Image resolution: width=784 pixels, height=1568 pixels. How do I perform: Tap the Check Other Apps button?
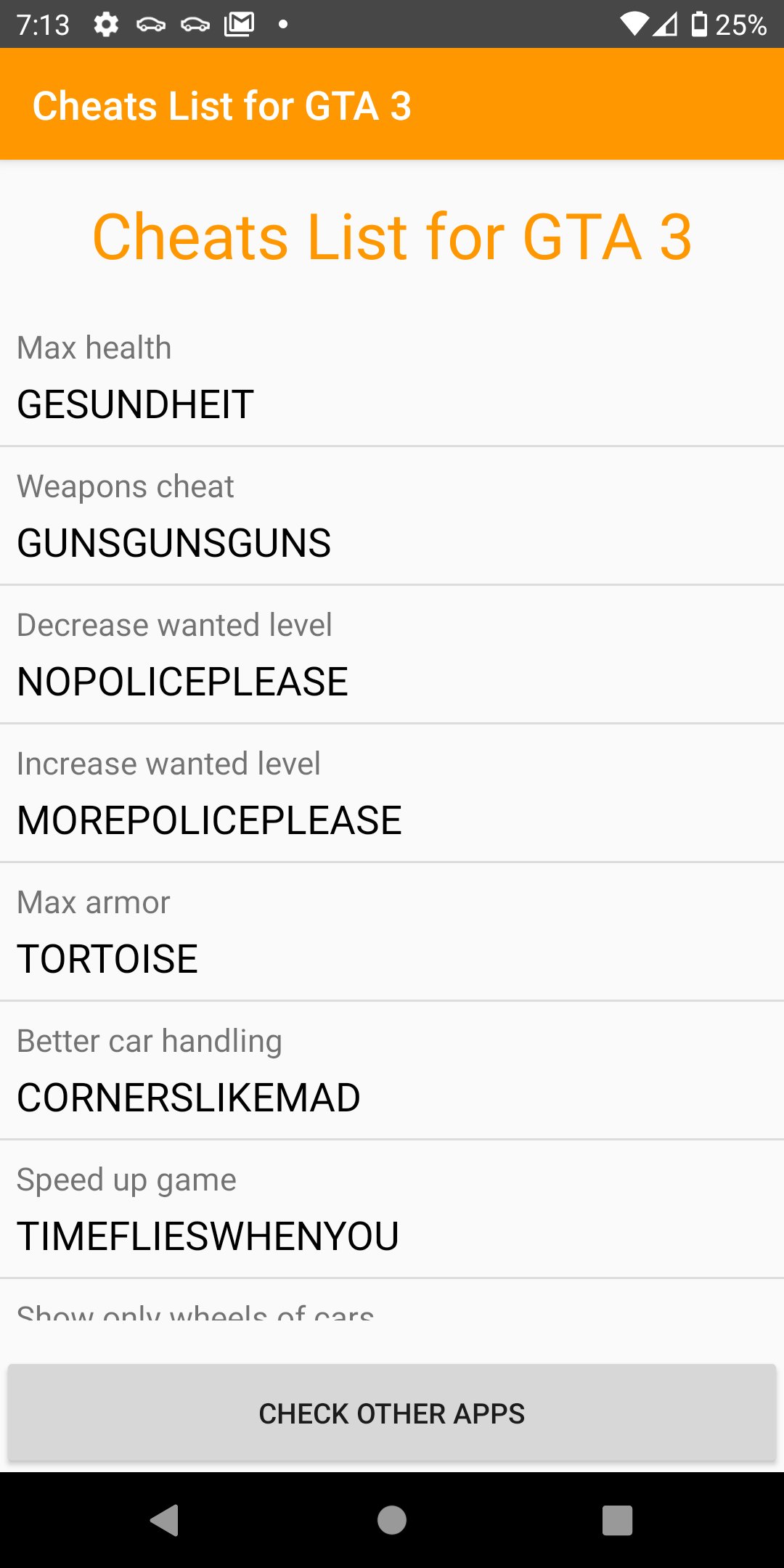tap(392, 1413)
